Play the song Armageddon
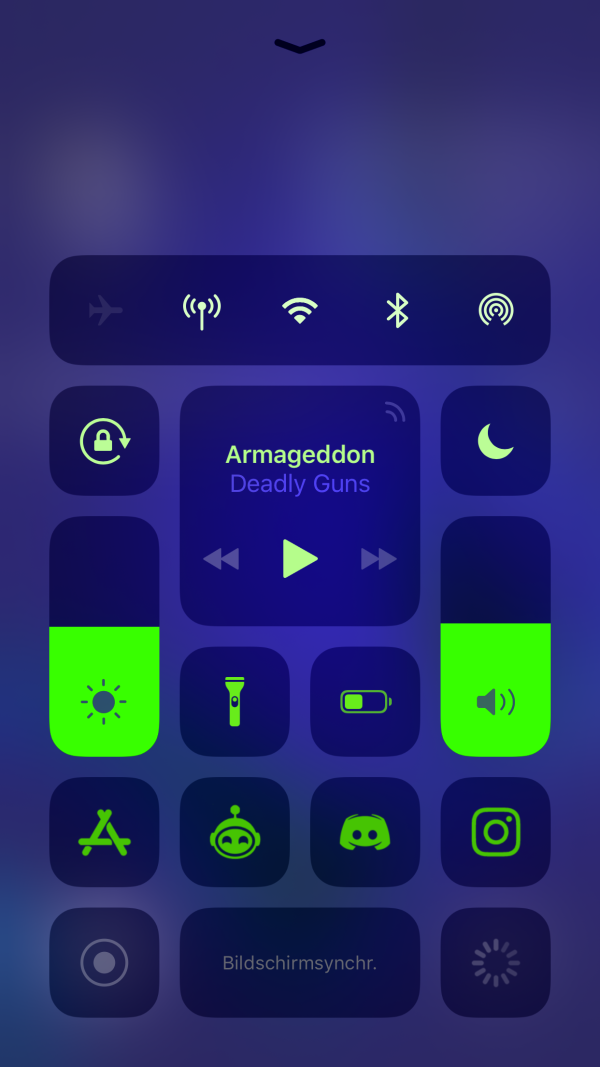600x1067 pixels. pyautogui.click(x=300, y=558)
